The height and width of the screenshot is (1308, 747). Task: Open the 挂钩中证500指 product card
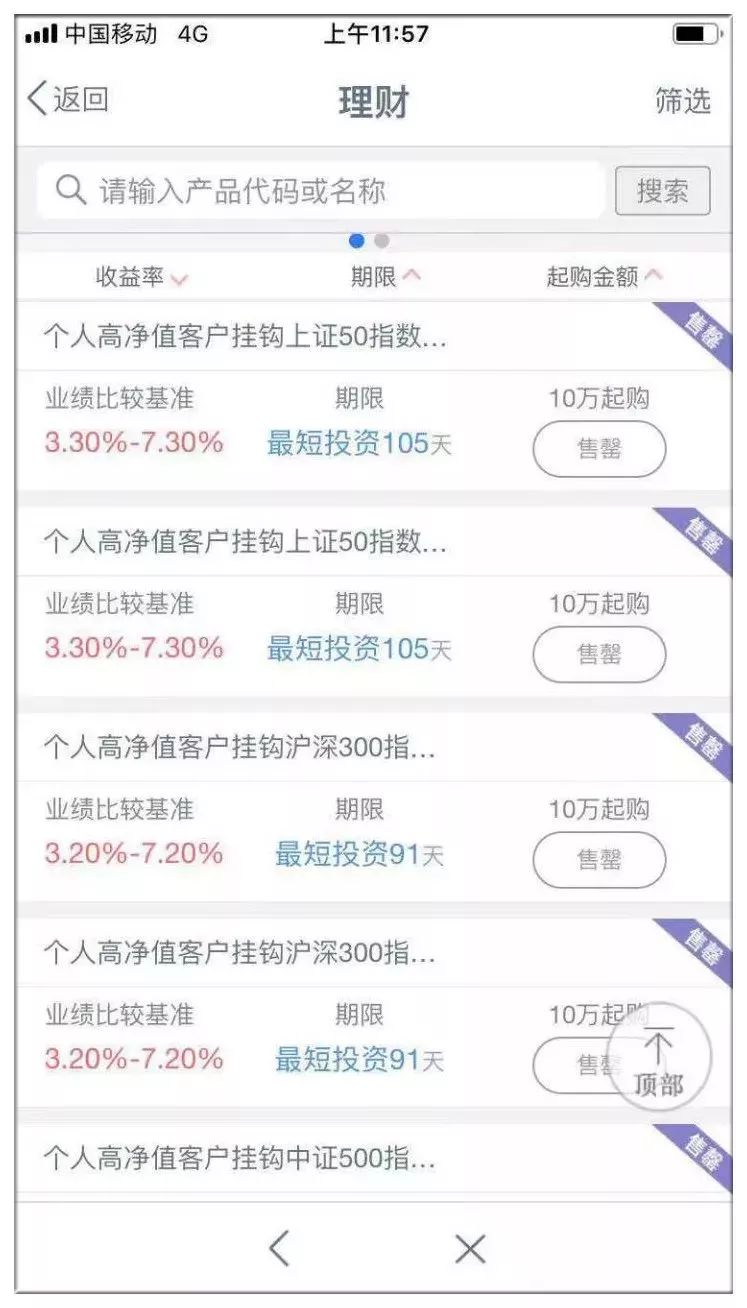coord(372,1160)
